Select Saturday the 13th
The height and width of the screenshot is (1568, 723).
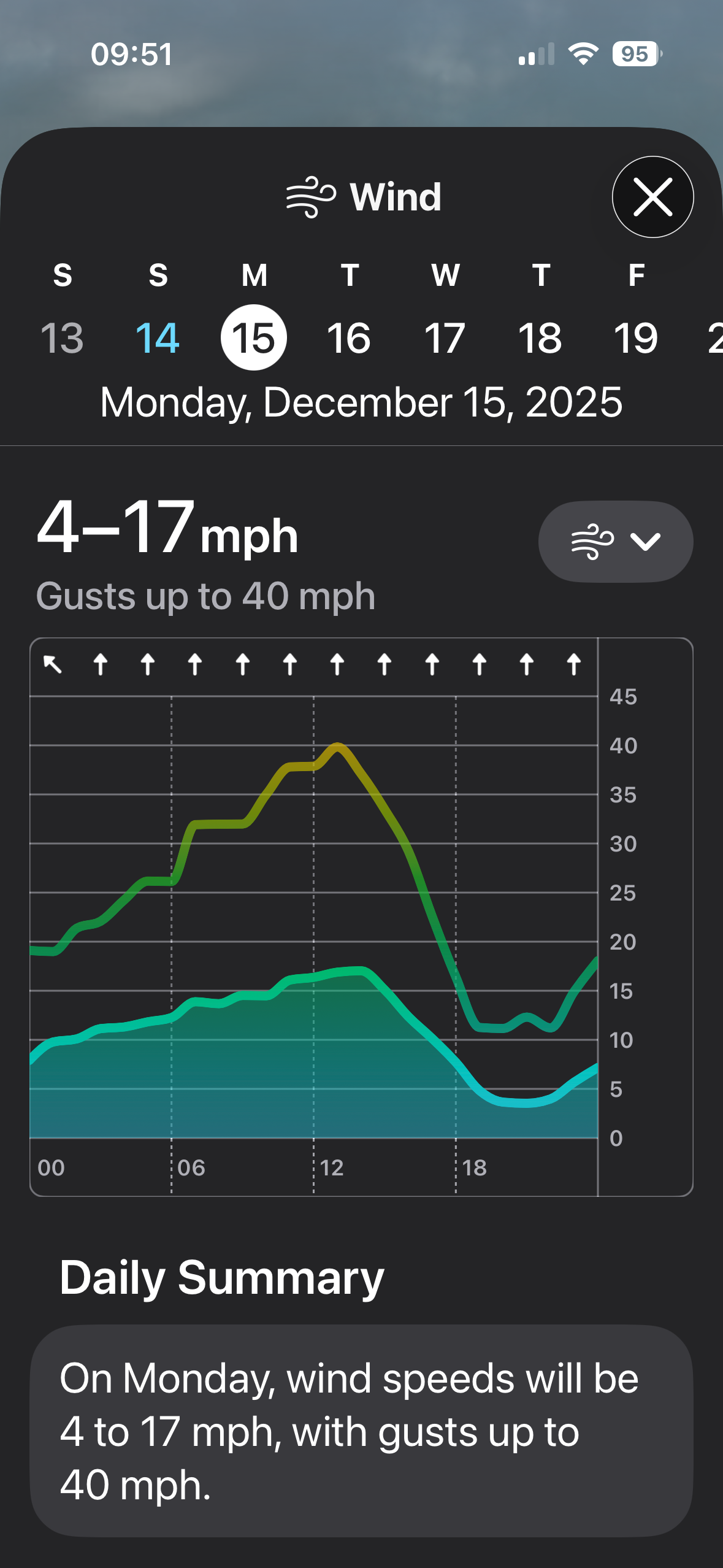(62, 337)
